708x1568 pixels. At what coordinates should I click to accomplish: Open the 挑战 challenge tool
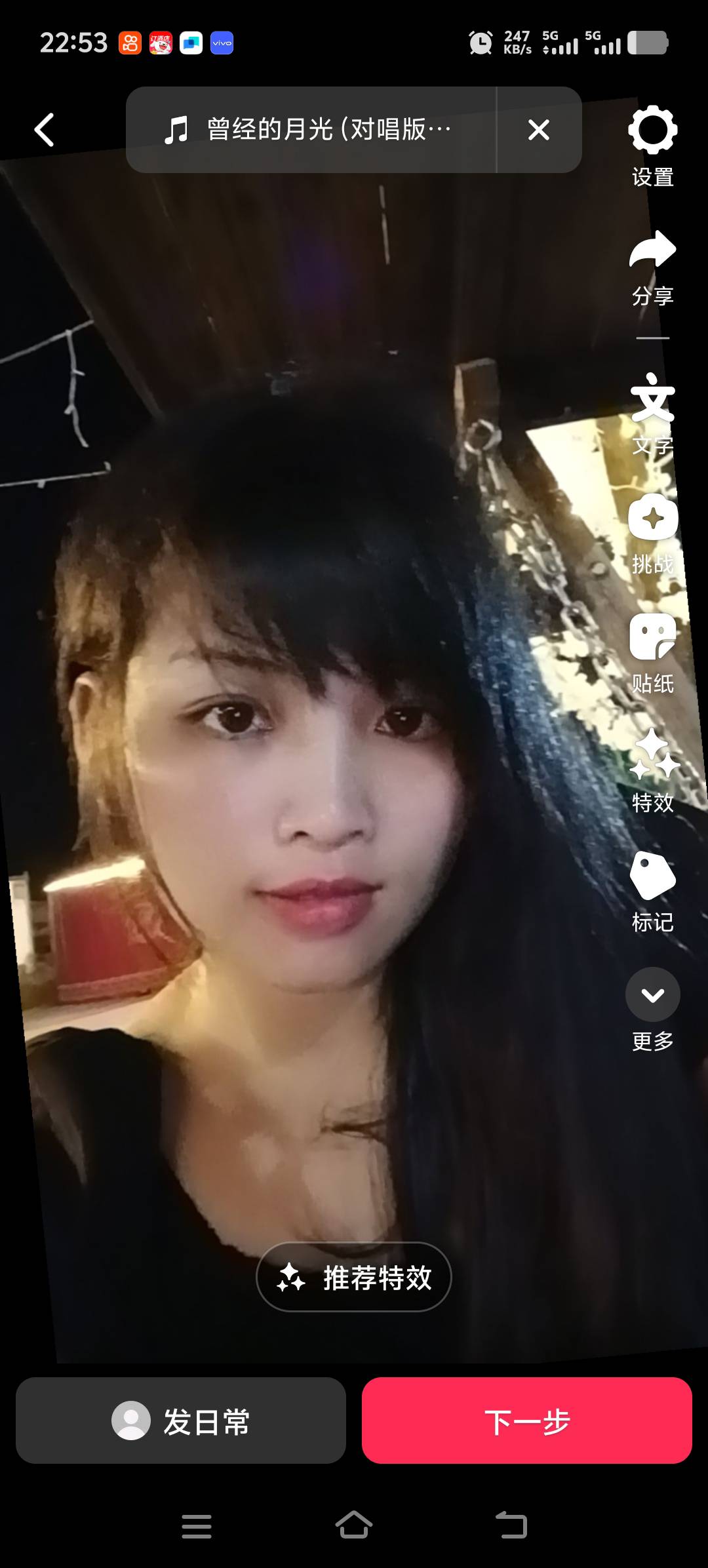tap(652, 534)
